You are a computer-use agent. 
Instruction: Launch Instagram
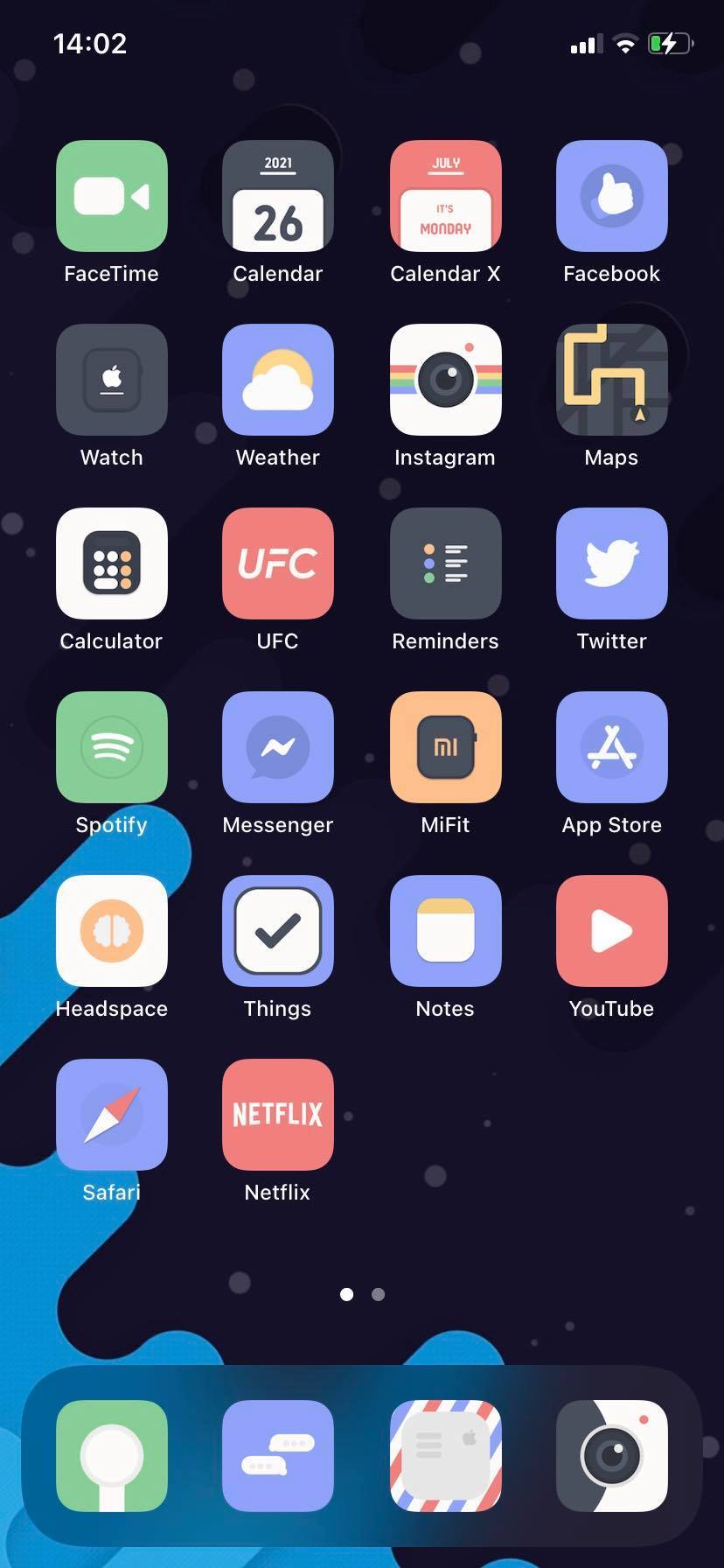click(445, 380)
